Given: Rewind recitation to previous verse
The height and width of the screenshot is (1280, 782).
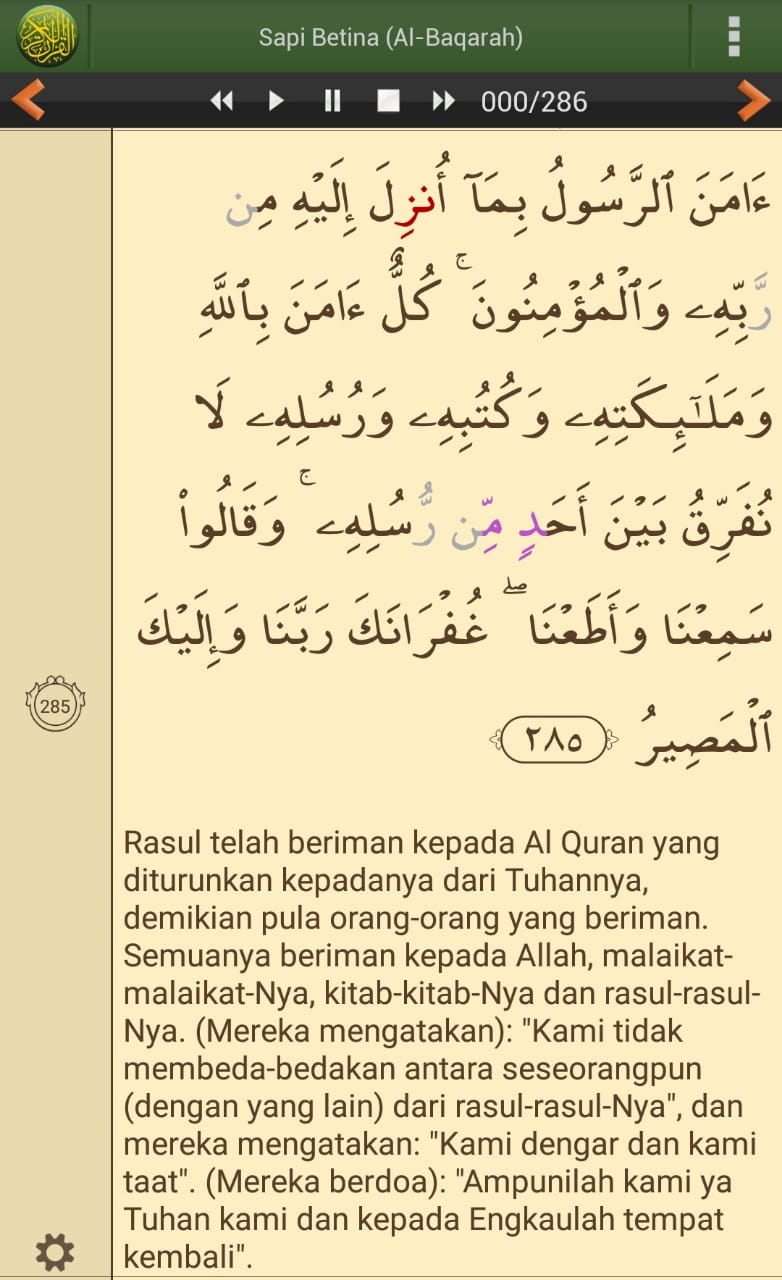Looking at the screenshot, I should [x=221, y=101].
